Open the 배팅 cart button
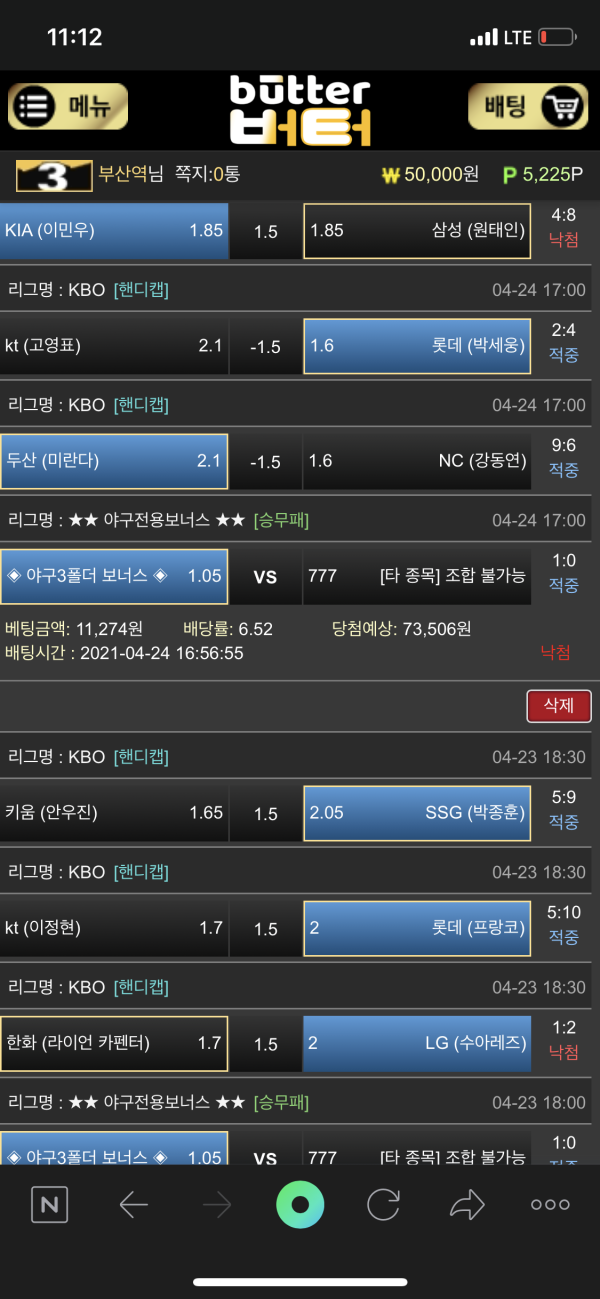This screenshot has width=600, height=1299. [x=527, y=107]
